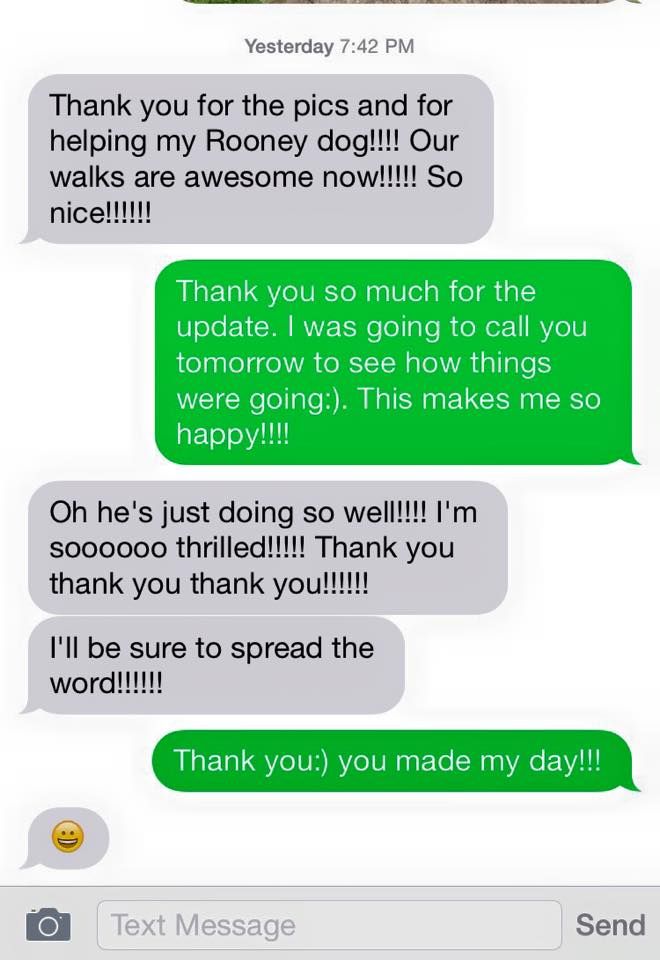This screenshot has width=660, height=960.
Task: Focus the Text Message input field
Action: click(328, 924)
